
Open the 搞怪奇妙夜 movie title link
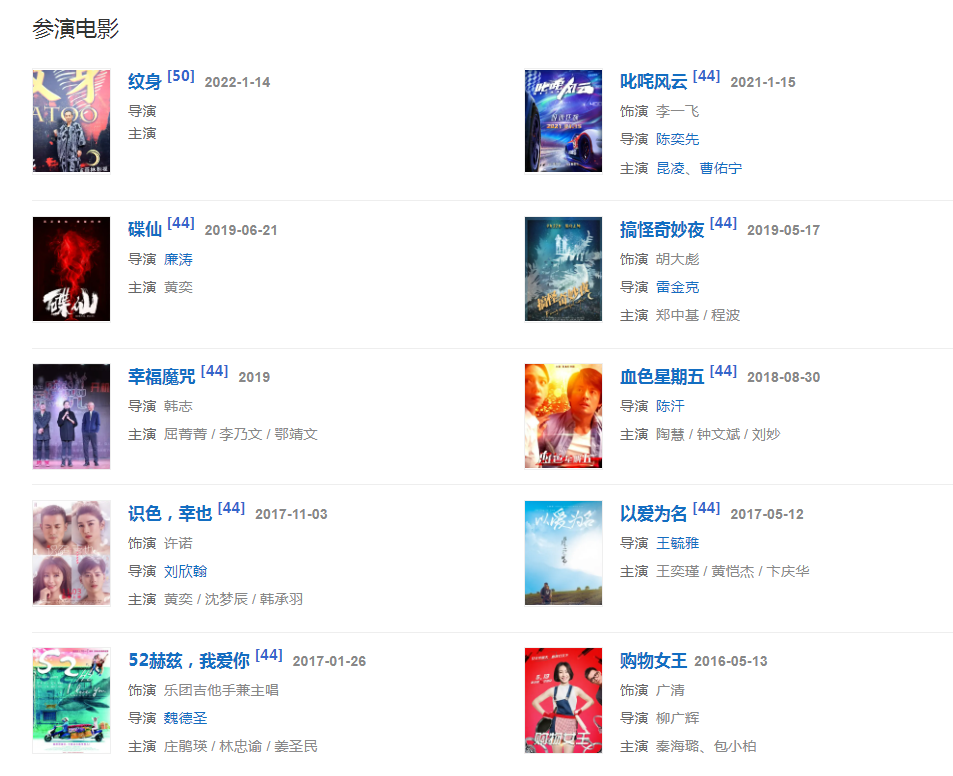pyautogui.click(x=661, y=230)
